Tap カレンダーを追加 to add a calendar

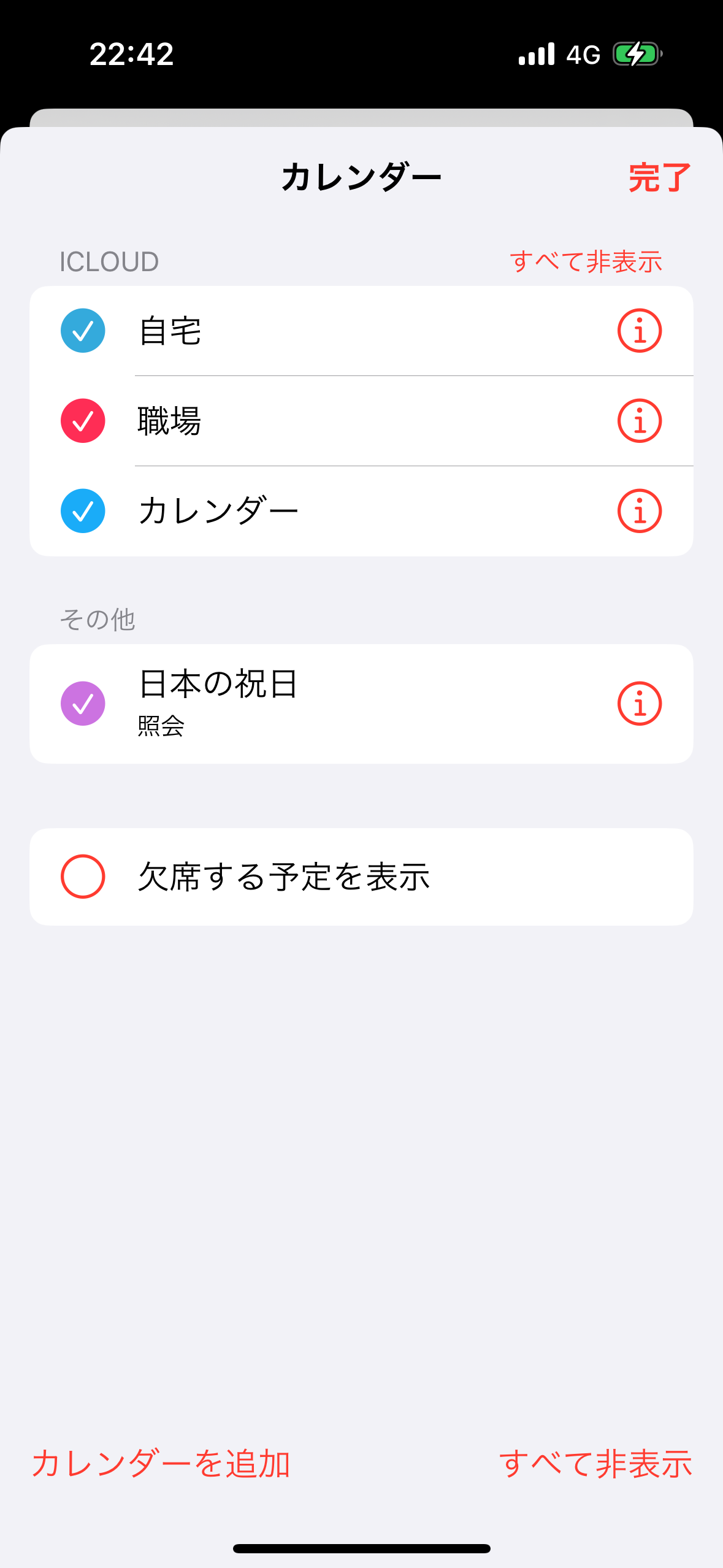coord(161,1464)
